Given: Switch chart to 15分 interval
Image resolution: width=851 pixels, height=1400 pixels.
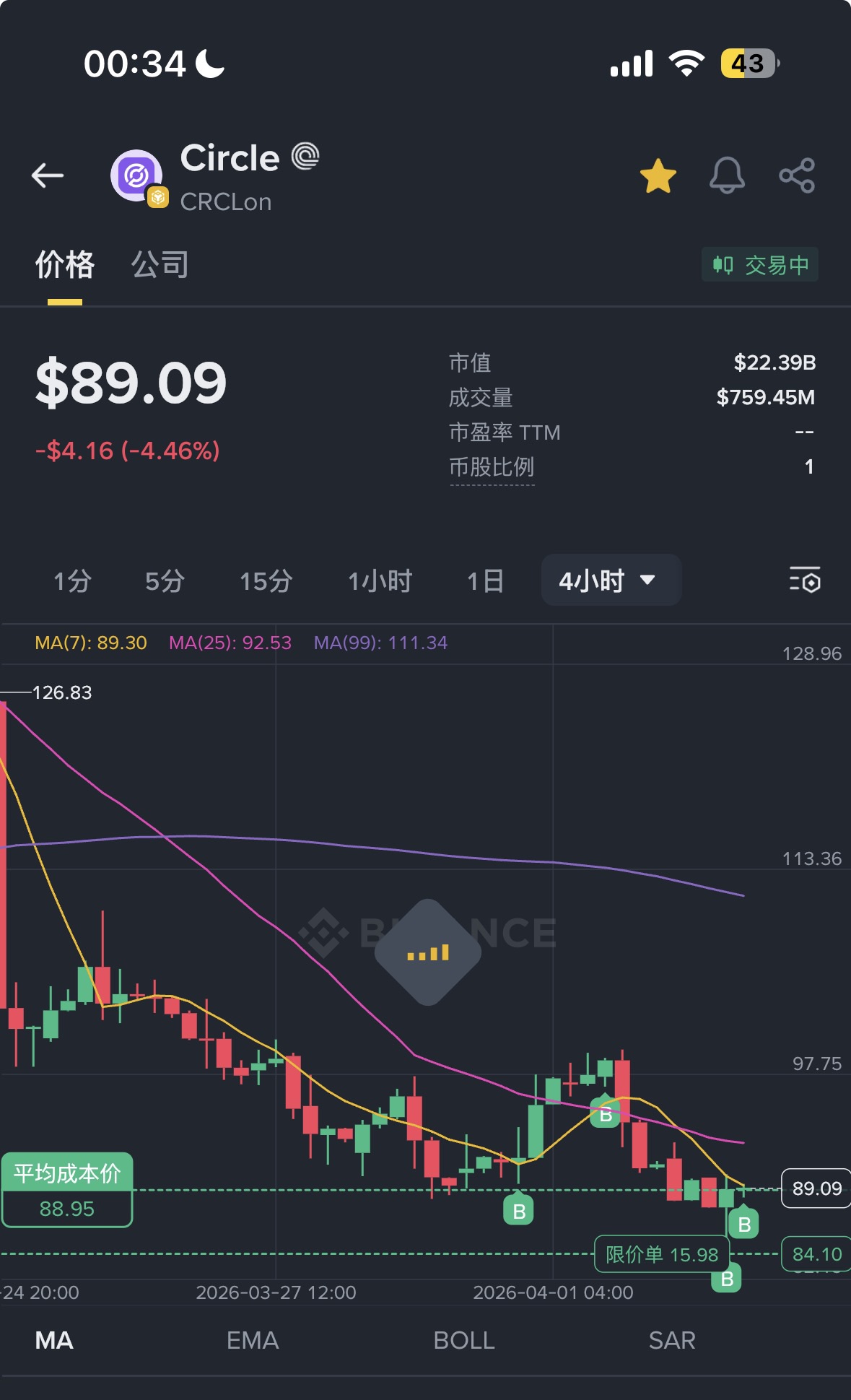Looking at the screenshot, I should pyautogui.click(x=266, y=581).
